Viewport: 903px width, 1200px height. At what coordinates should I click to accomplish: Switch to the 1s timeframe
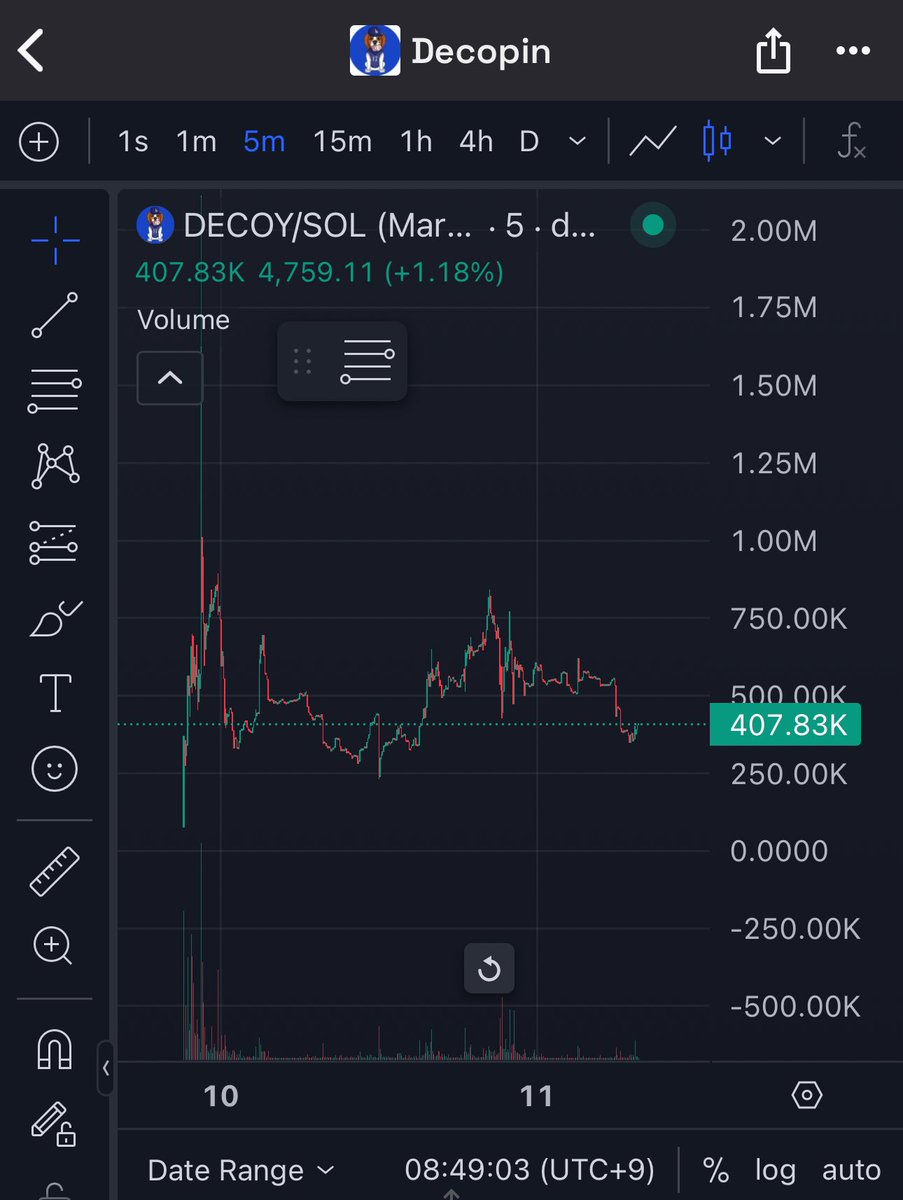point(132,142)
